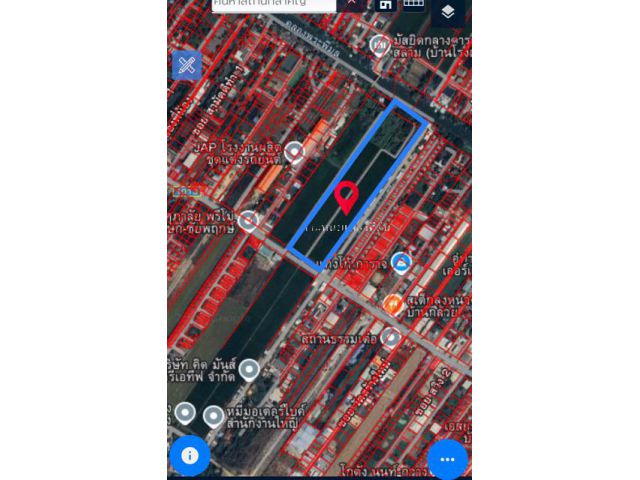This screenshot has height=480, width=640.
Task: Clear the search with the X button
Action: (x=353, y=4)
